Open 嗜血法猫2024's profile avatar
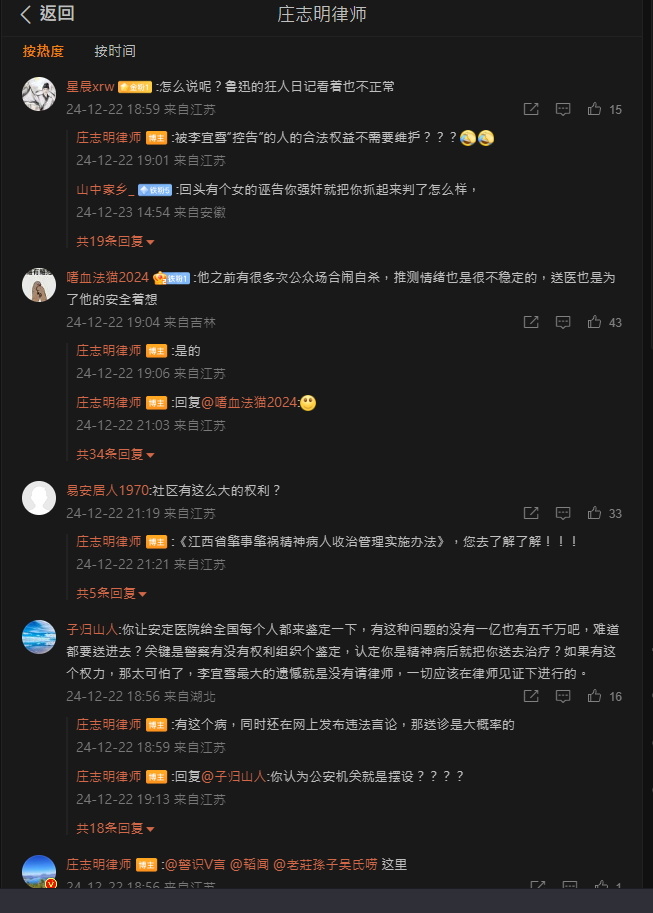 point(39,284)
